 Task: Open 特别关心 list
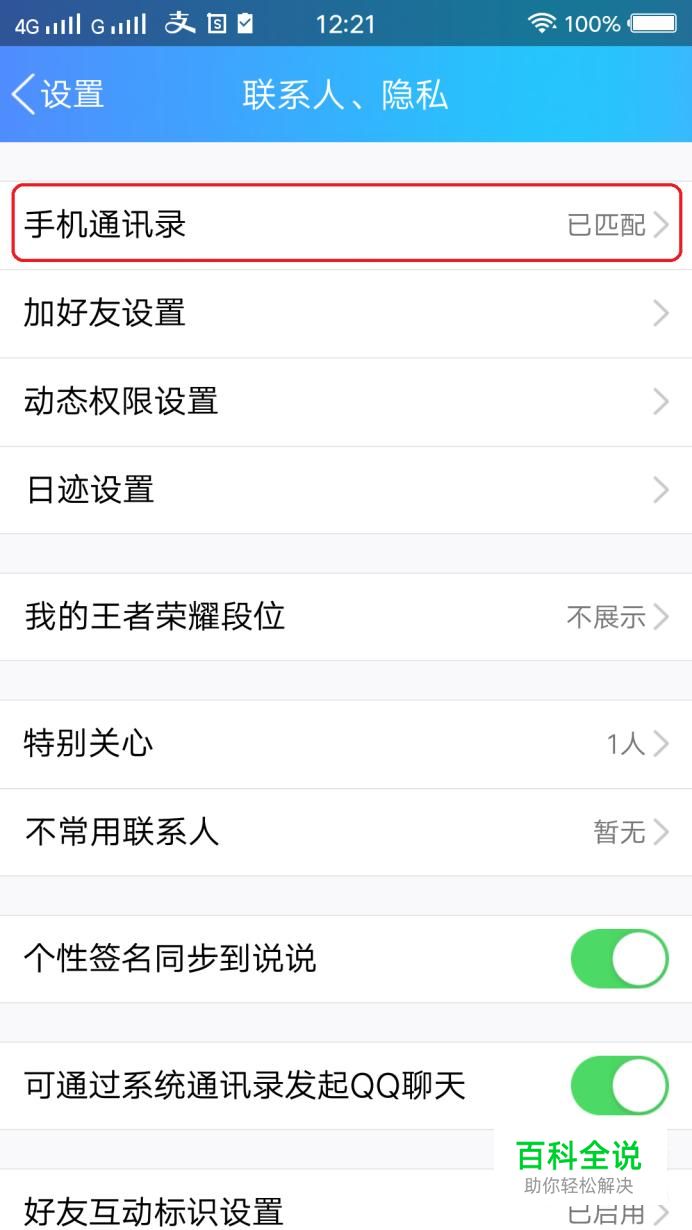coord(346,744)
